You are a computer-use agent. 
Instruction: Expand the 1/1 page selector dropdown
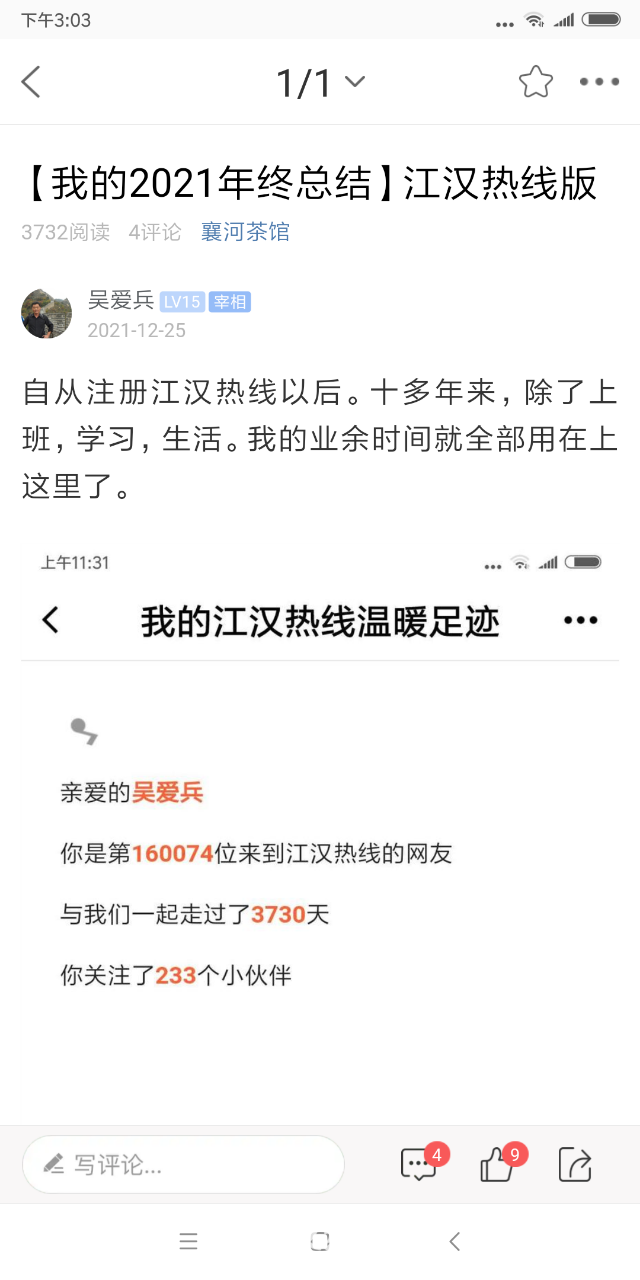(x=320, y=83)
